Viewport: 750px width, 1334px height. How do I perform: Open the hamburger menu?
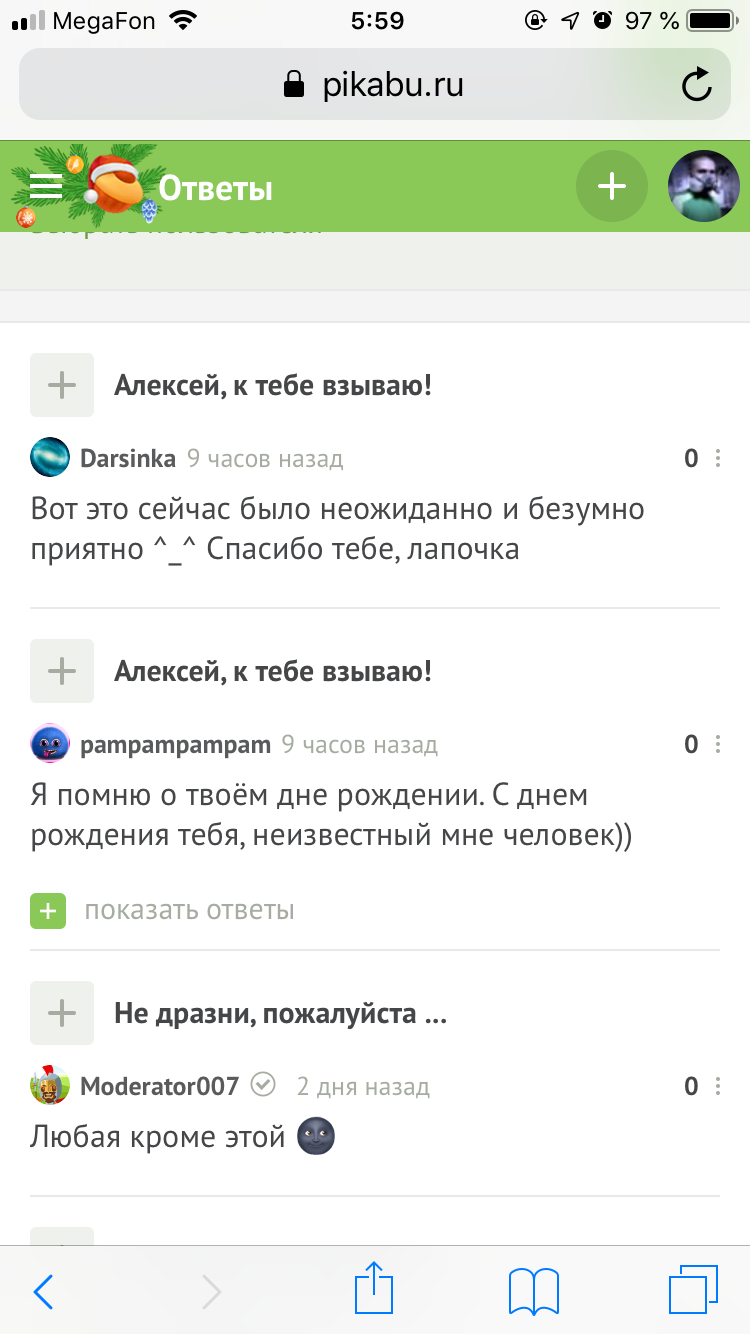[46, 187]
